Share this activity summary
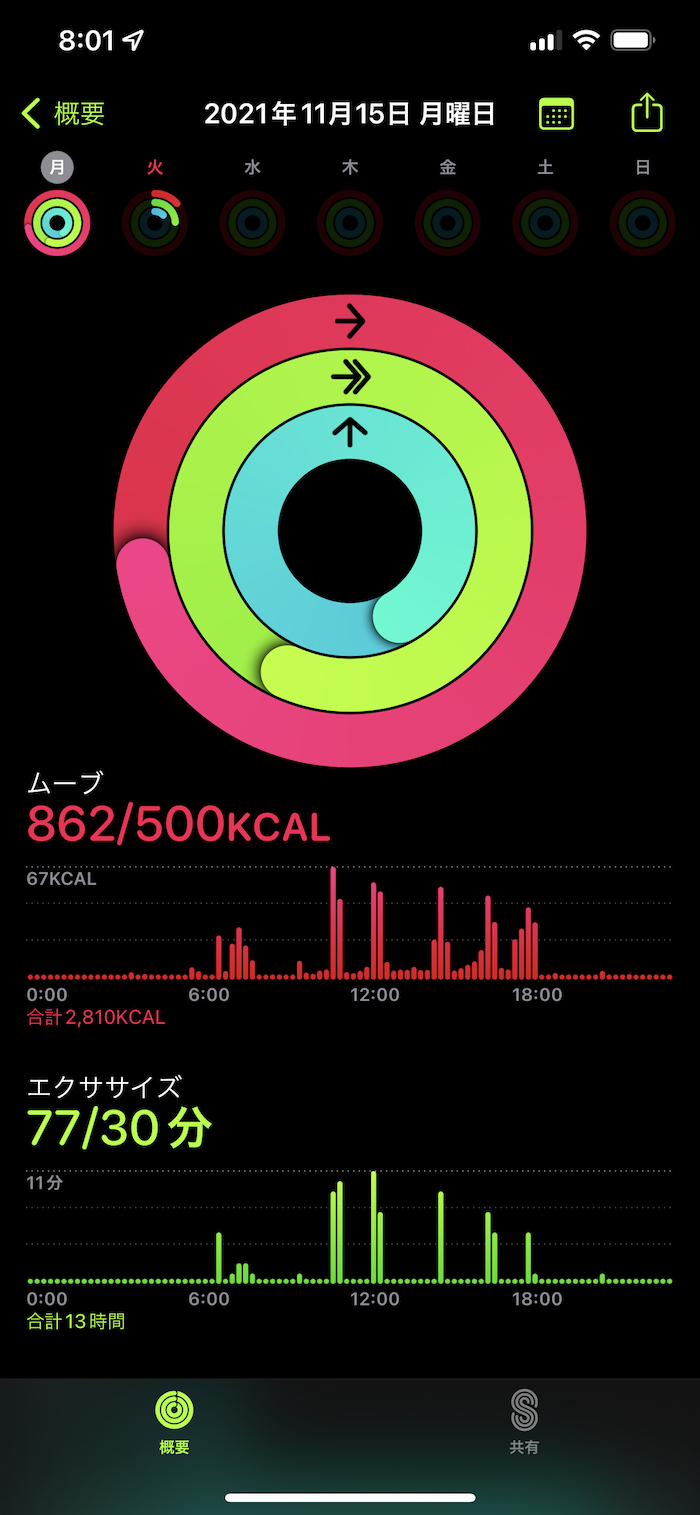The width and height of the screenshot is (700, 1515). (647, 112)
